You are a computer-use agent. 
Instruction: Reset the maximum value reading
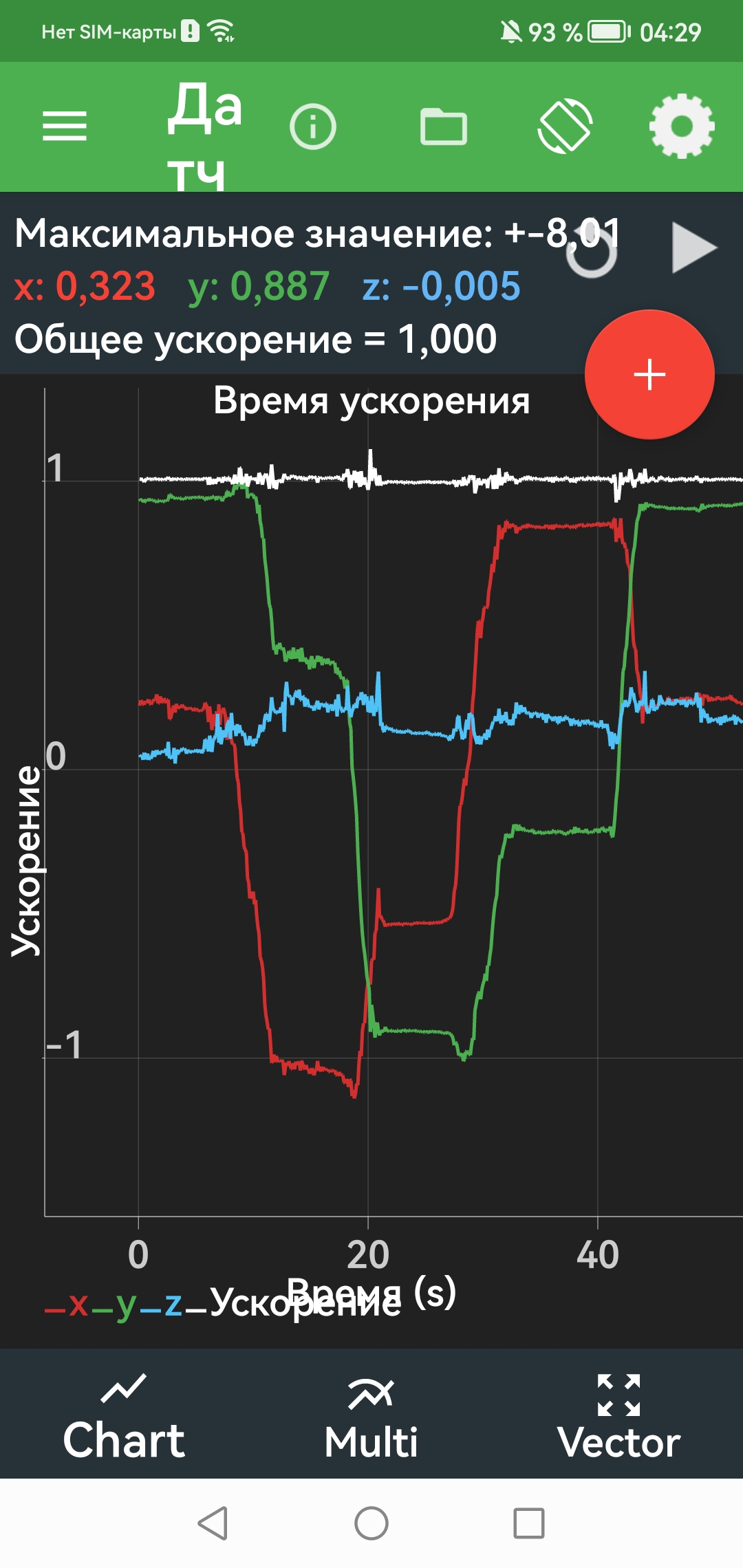coord(592,252)
